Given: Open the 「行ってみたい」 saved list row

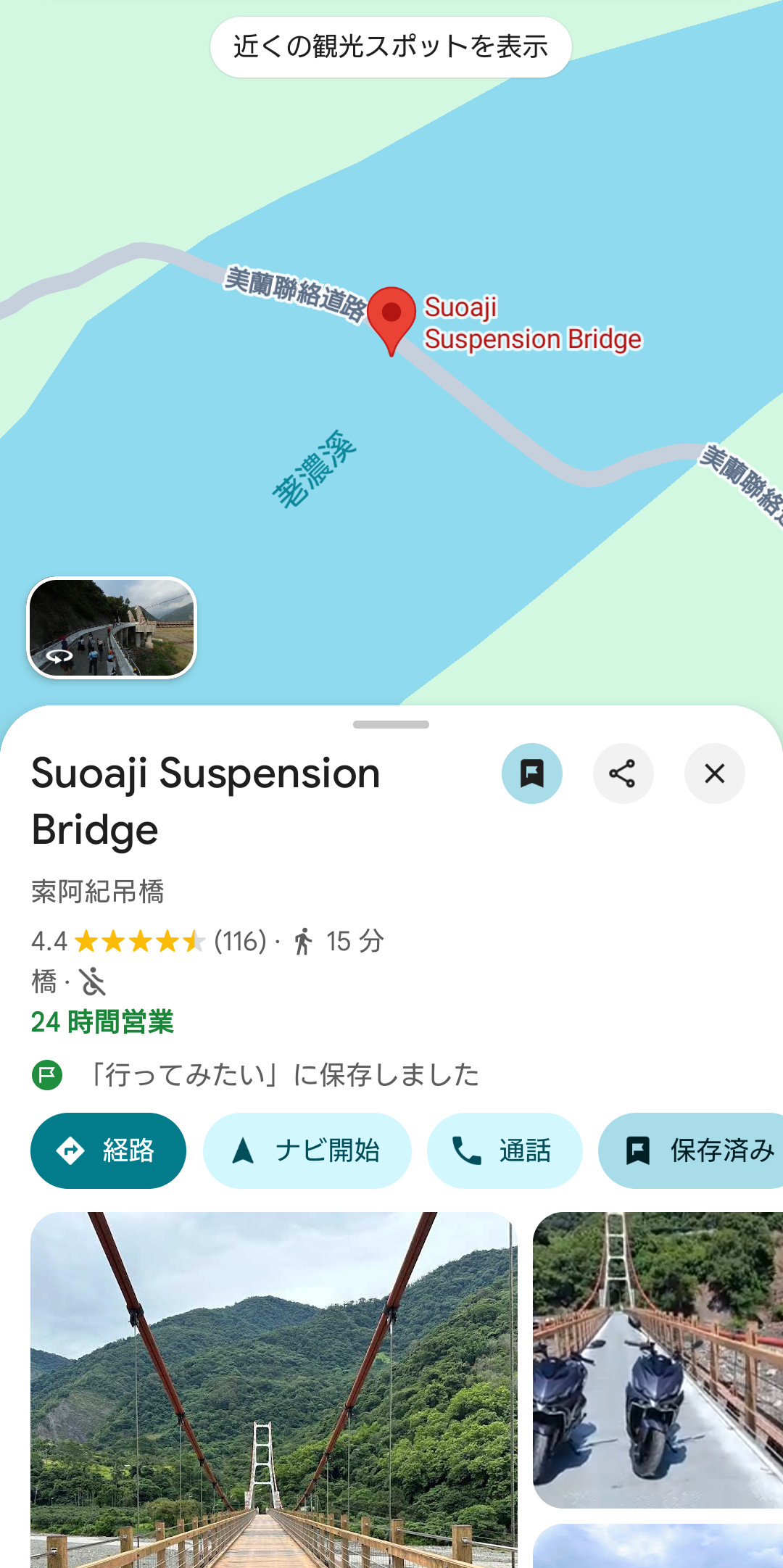Looking at the screenshot, I should 284,1074.
